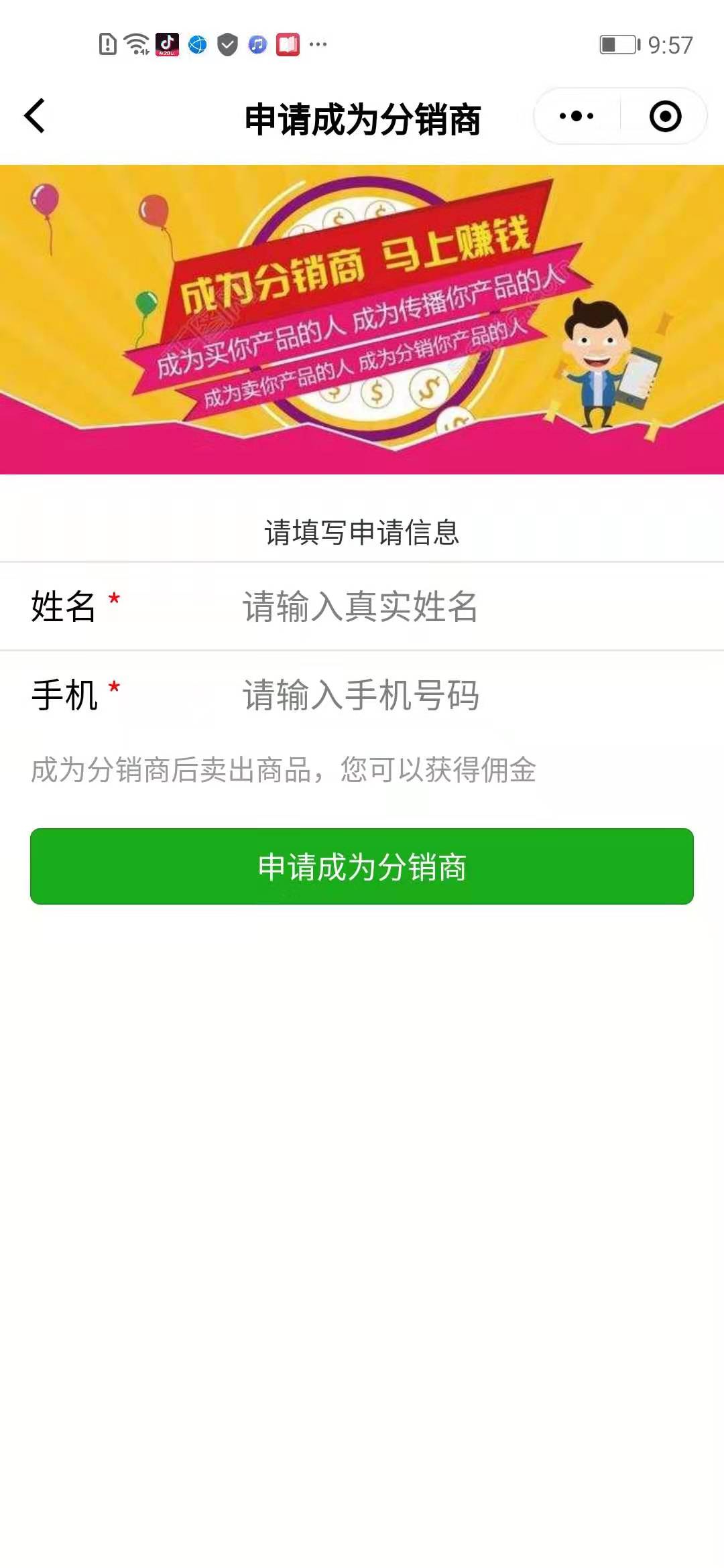The image size is (724, 1568).
Task: Go back with the top-left arrow
Action: coord(35,117)
